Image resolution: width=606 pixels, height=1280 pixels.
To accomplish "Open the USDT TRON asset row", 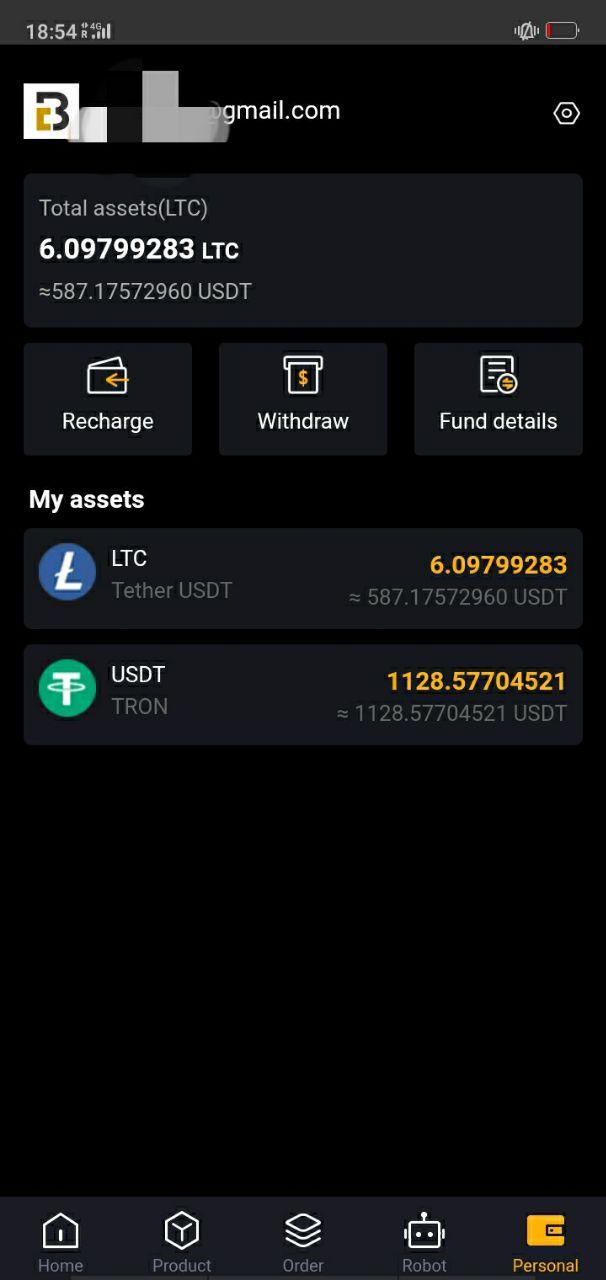I will (x=303, y=694).
